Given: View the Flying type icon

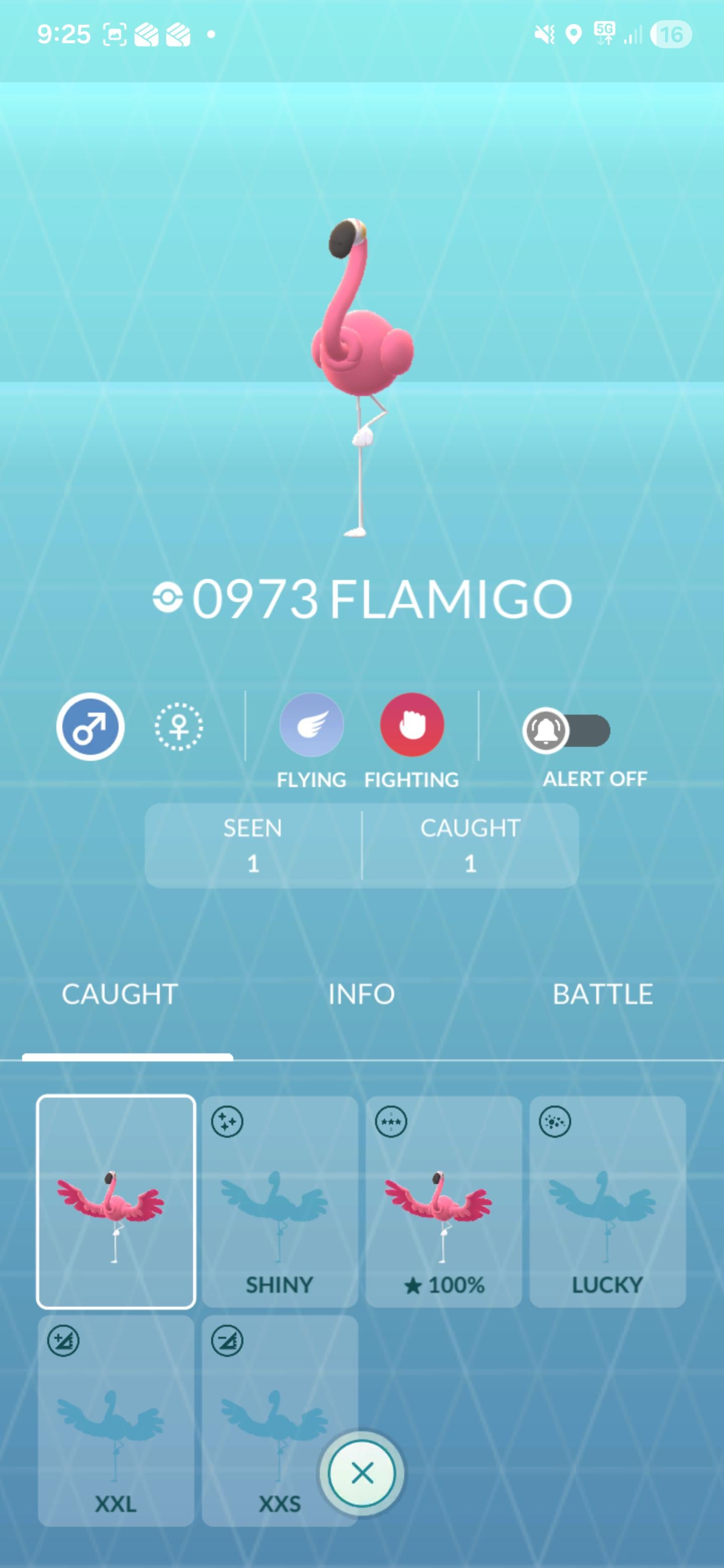Looking at the screenshot, I should click(311, 724).
